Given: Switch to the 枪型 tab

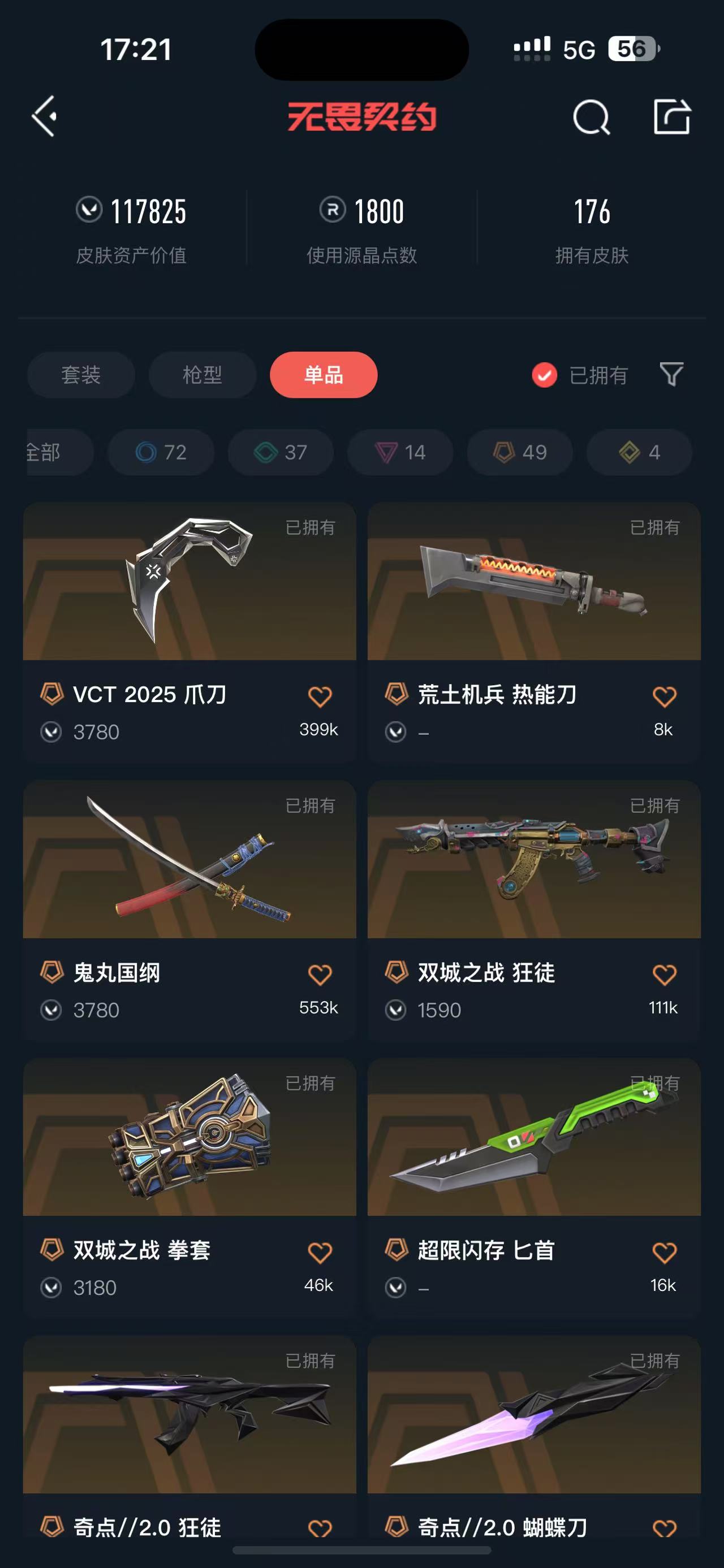Looking at the screenshot, I should point(202,374).
